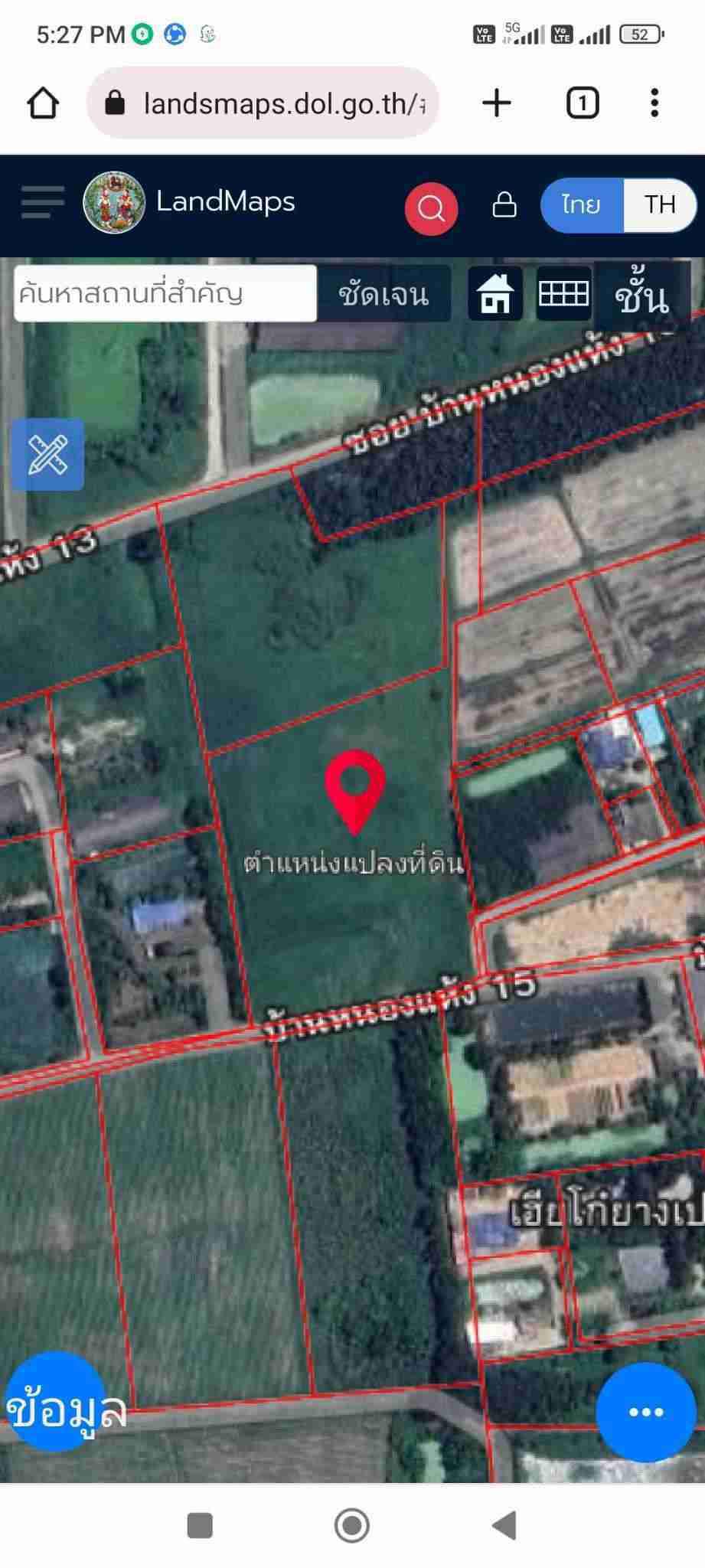Viewport: 705px width, 1568px height.
Task: Go back using the system back button
Action: (504, 1526)
